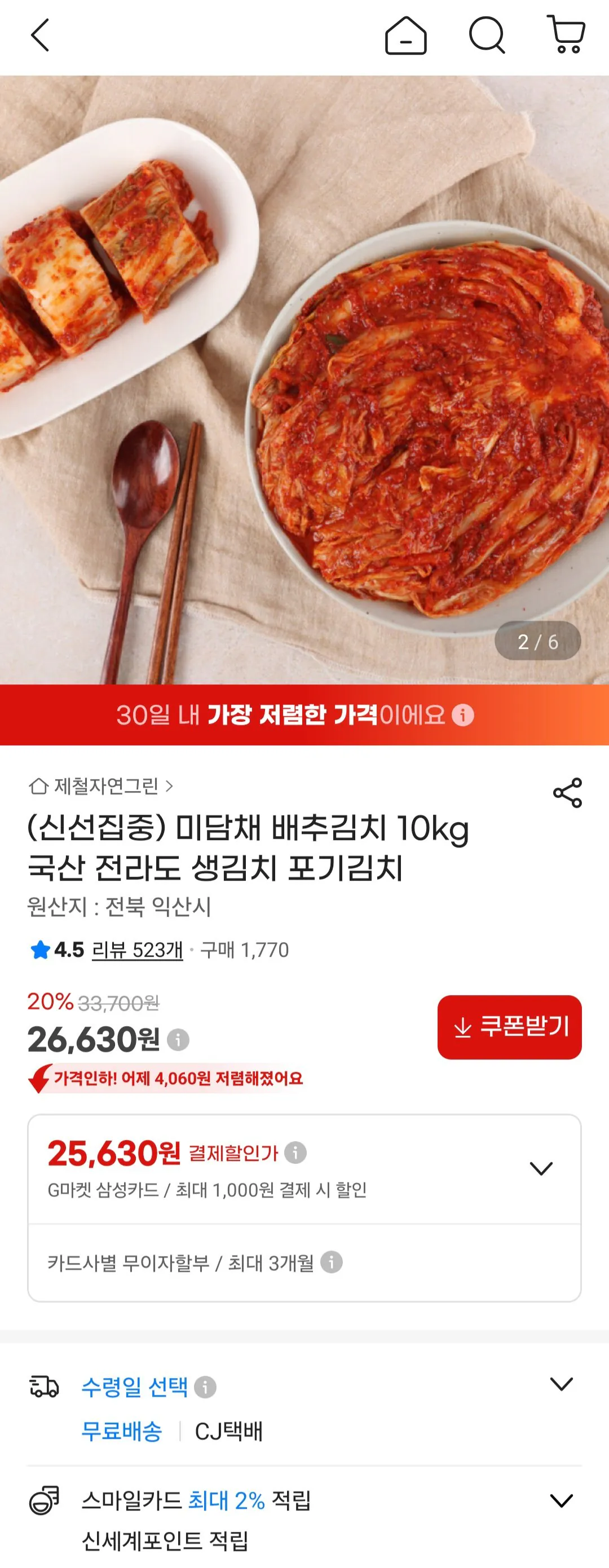Tap the 2/6 image counter indicator
This screenshot has width=609, height=1568.
pyautogui.click(x=538, y=641)
